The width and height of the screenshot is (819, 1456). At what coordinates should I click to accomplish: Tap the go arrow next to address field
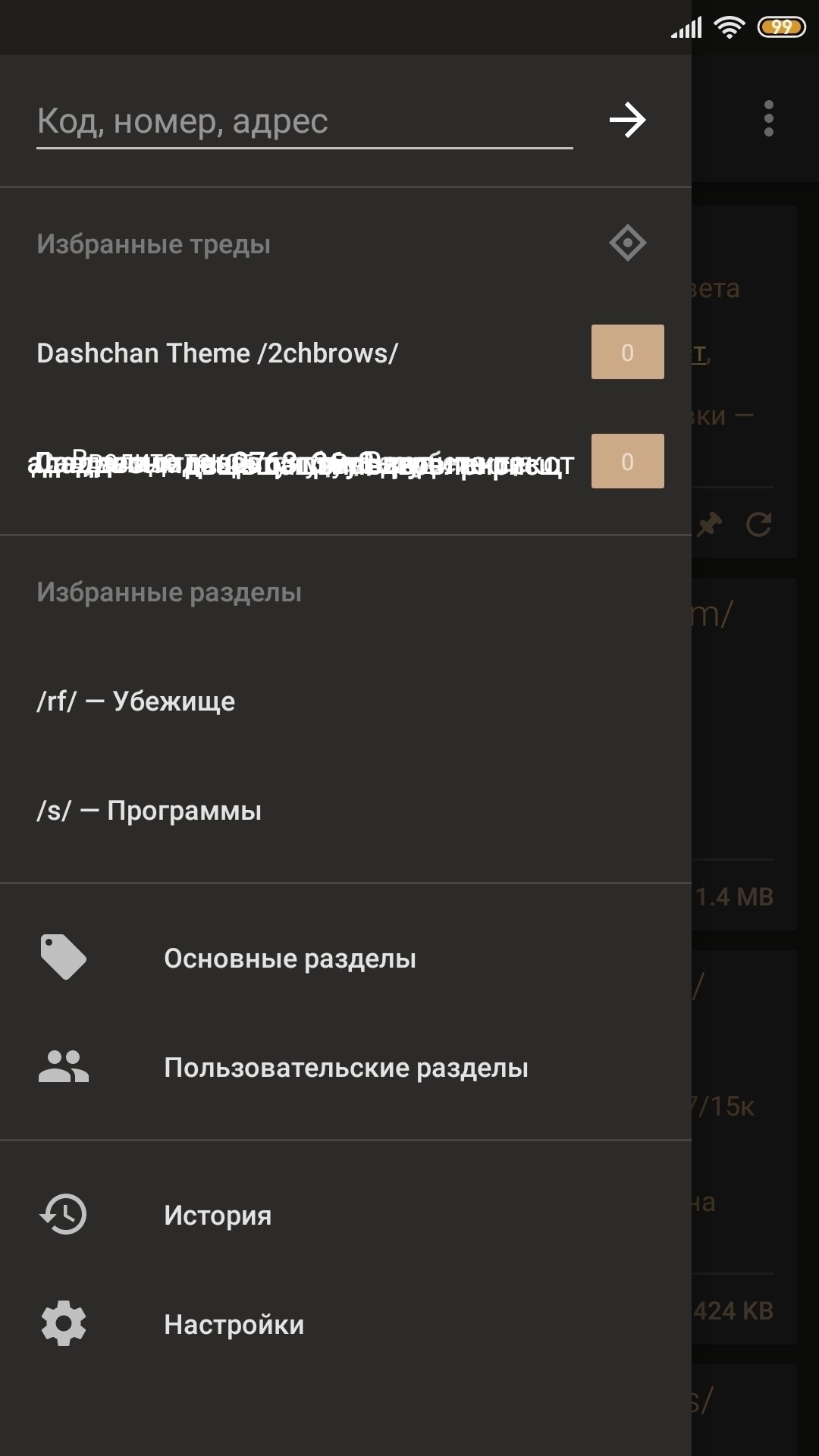[x=627, y=120]
